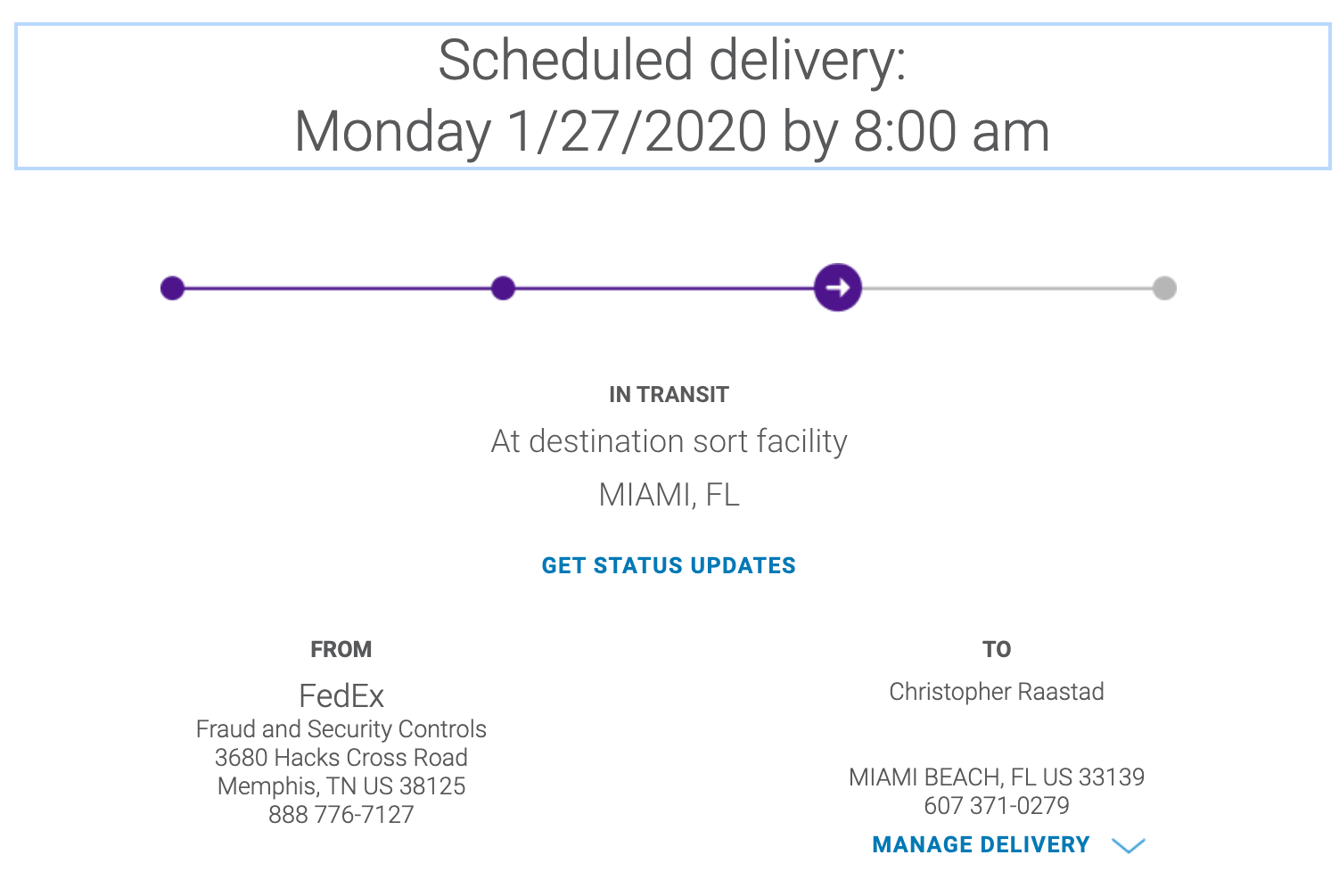1339x896 pixels.
Task: Tap the GET STATUS UPDATES link
Action: click(669, 565)
